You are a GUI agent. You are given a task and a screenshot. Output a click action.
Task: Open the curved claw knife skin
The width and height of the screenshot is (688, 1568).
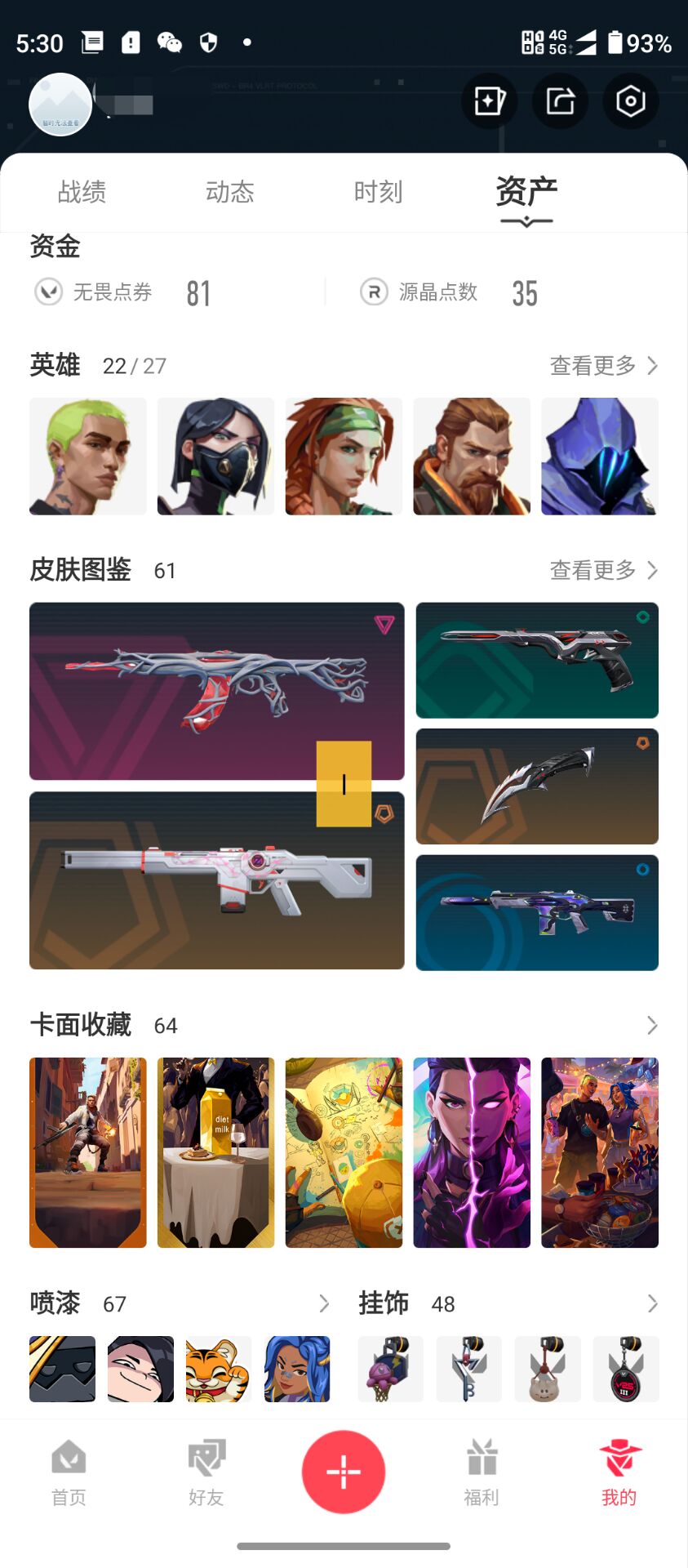(537, 786)
